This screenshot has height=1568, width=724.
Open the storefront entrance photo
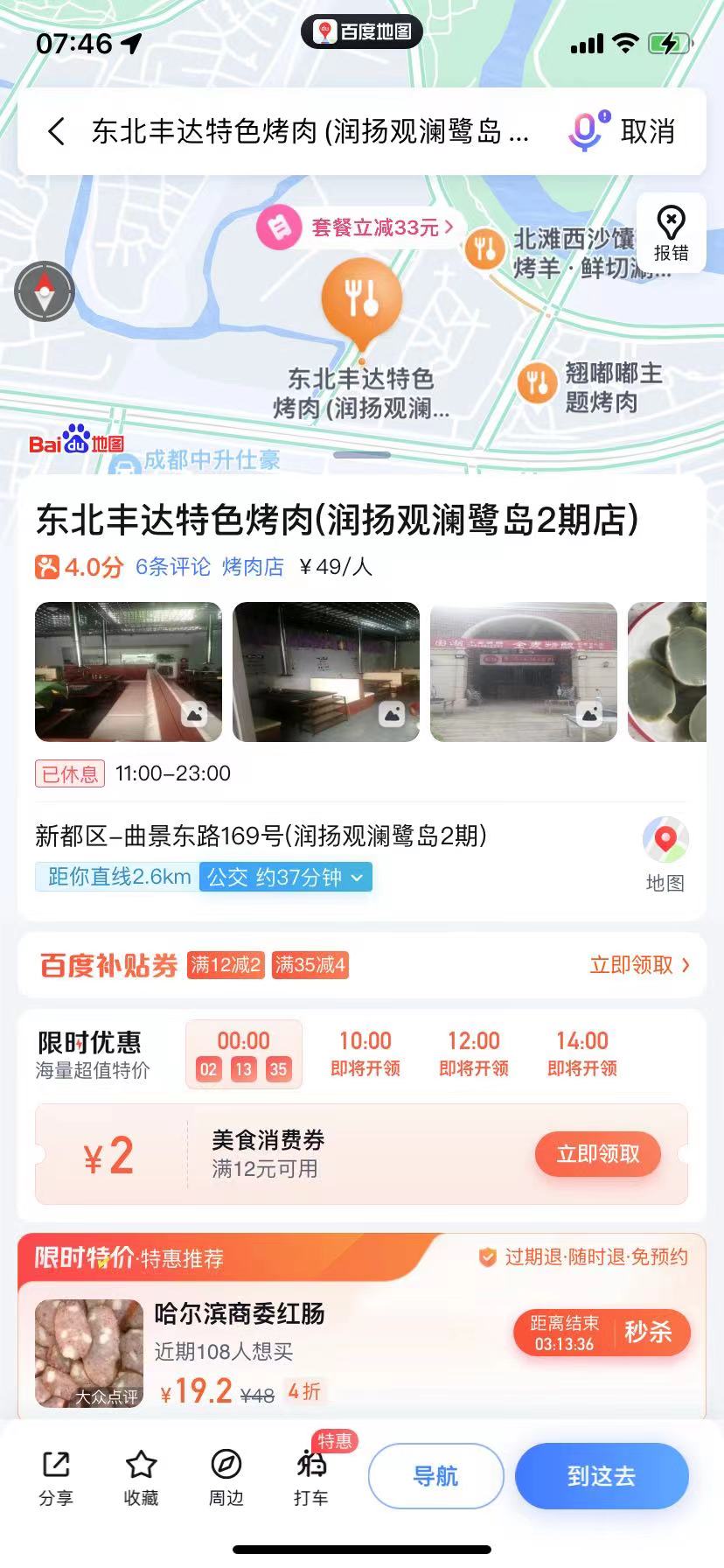523,671
